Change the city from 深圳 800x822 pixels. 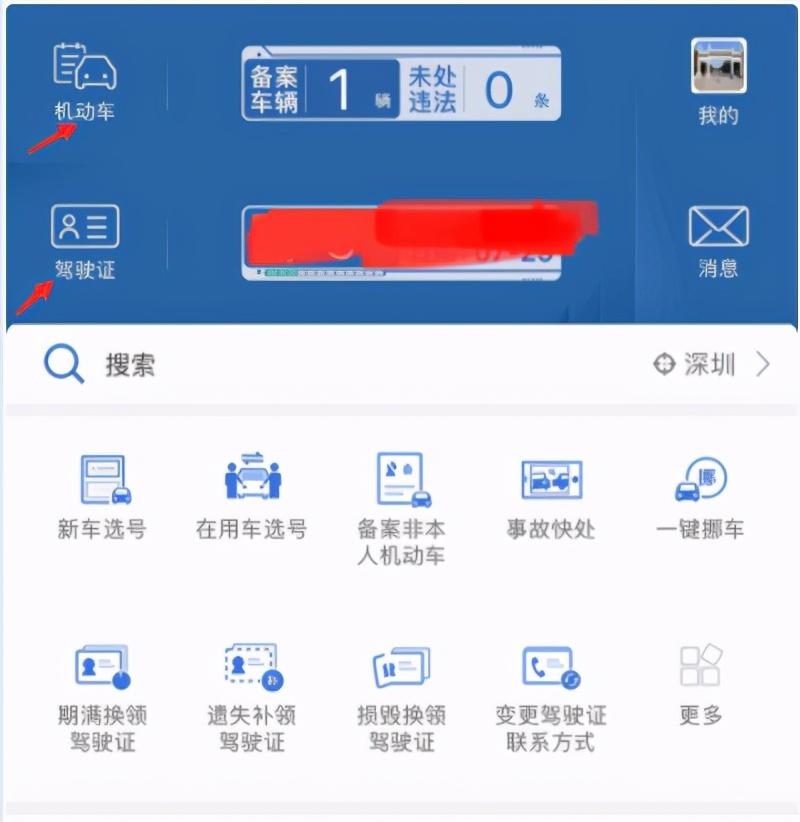[x=712, y=365]
